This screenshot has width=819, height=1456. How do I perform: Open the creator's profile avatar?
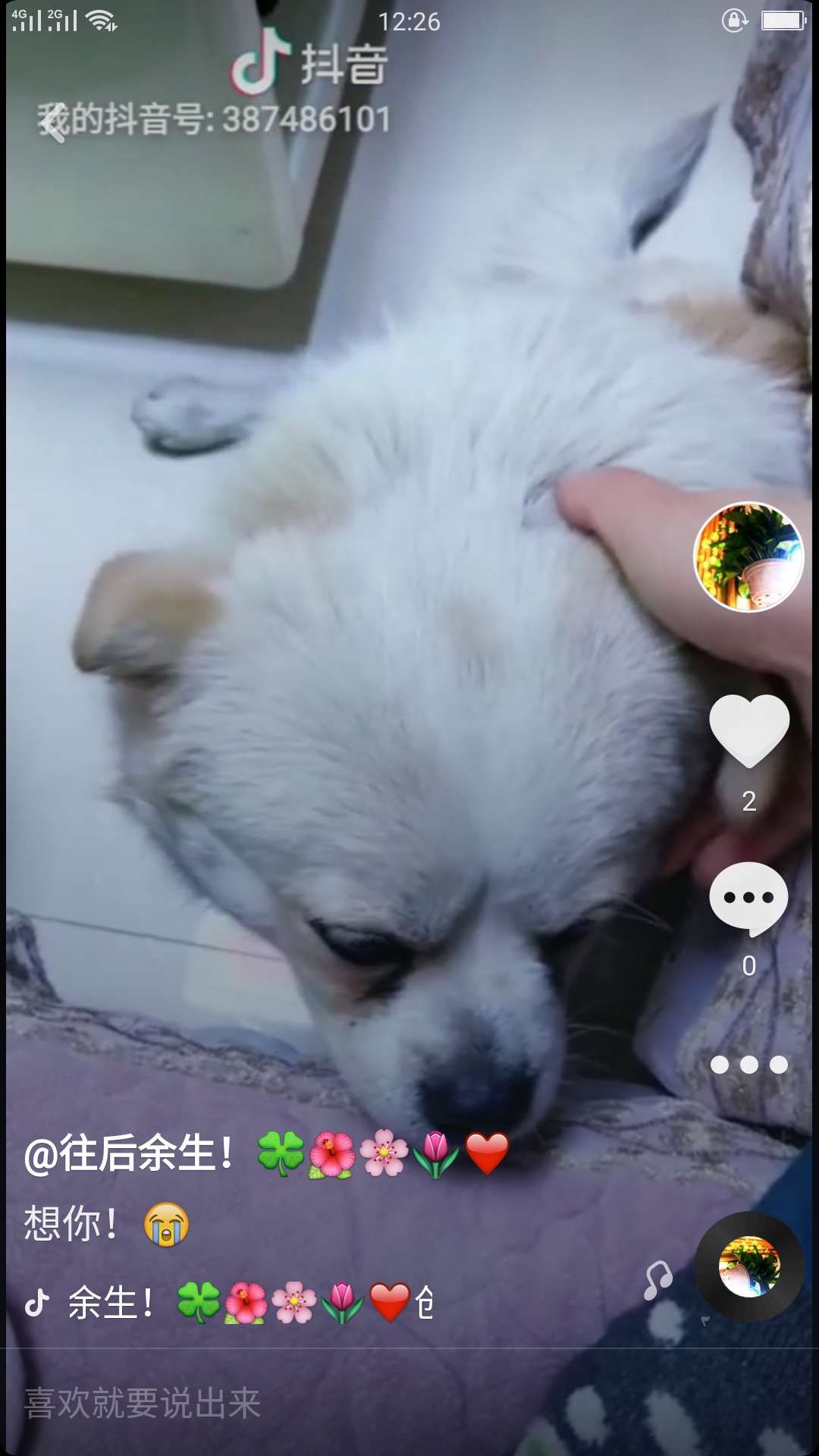tap(748, 557)
